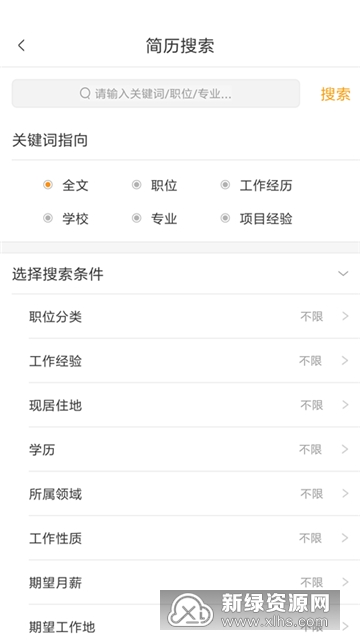Open the 所属领域 filter row
The width and height of the screenshot is (360, 640).
pyautogui.click(x=194, y=494)
